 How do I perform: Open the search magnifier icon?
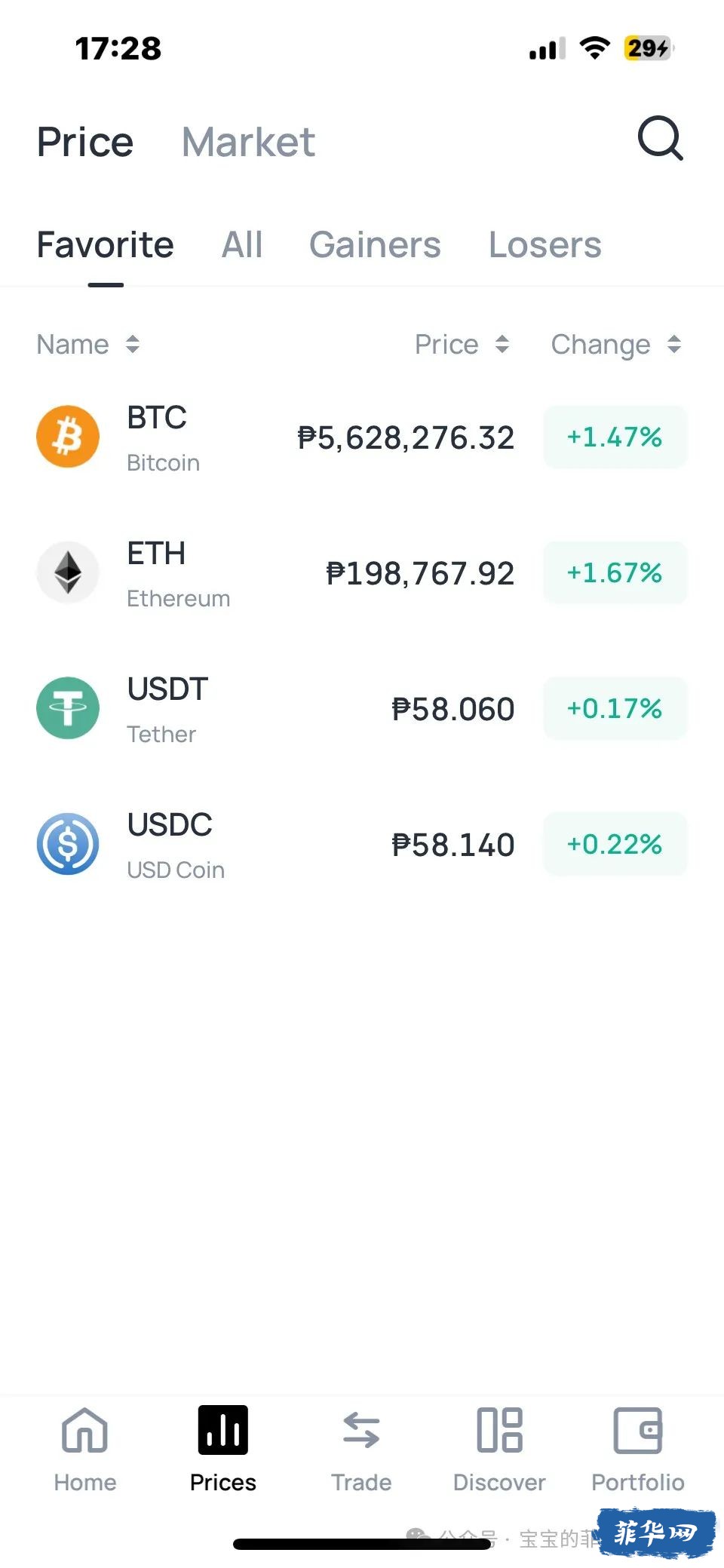click(x=661, y=139)
